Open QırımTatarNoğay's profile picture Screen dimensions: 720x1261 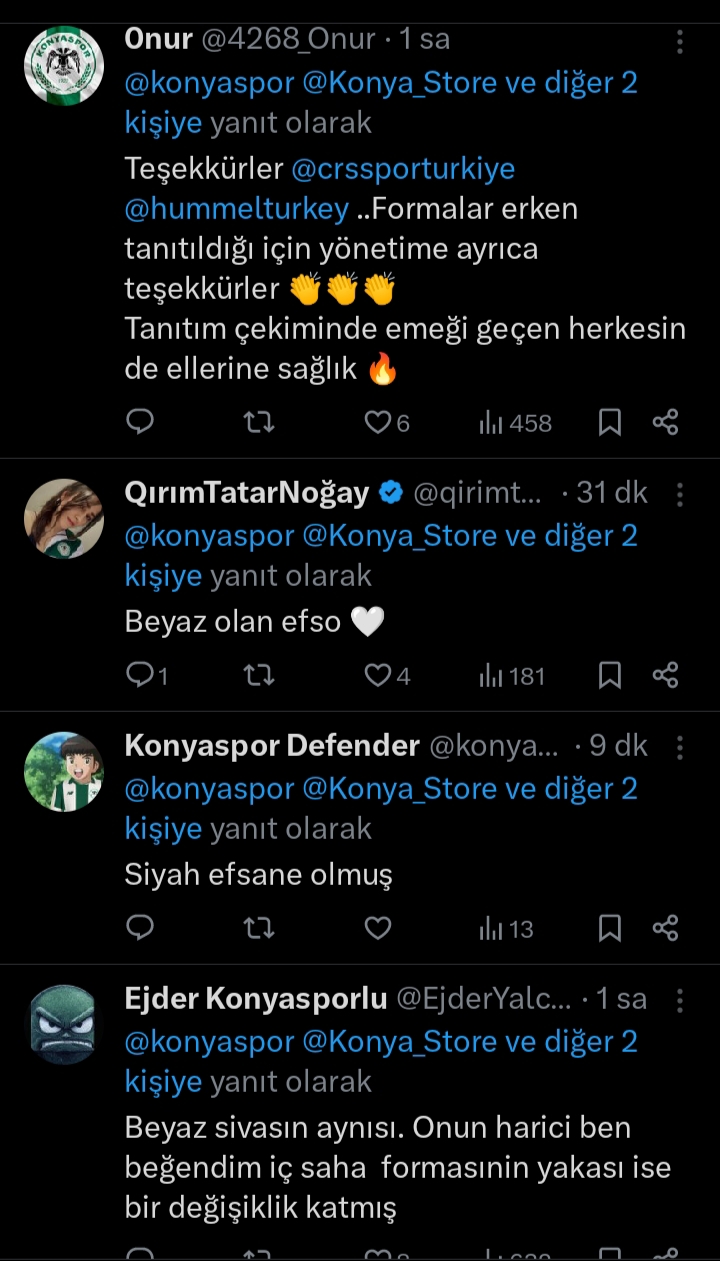tap(64, 518)
